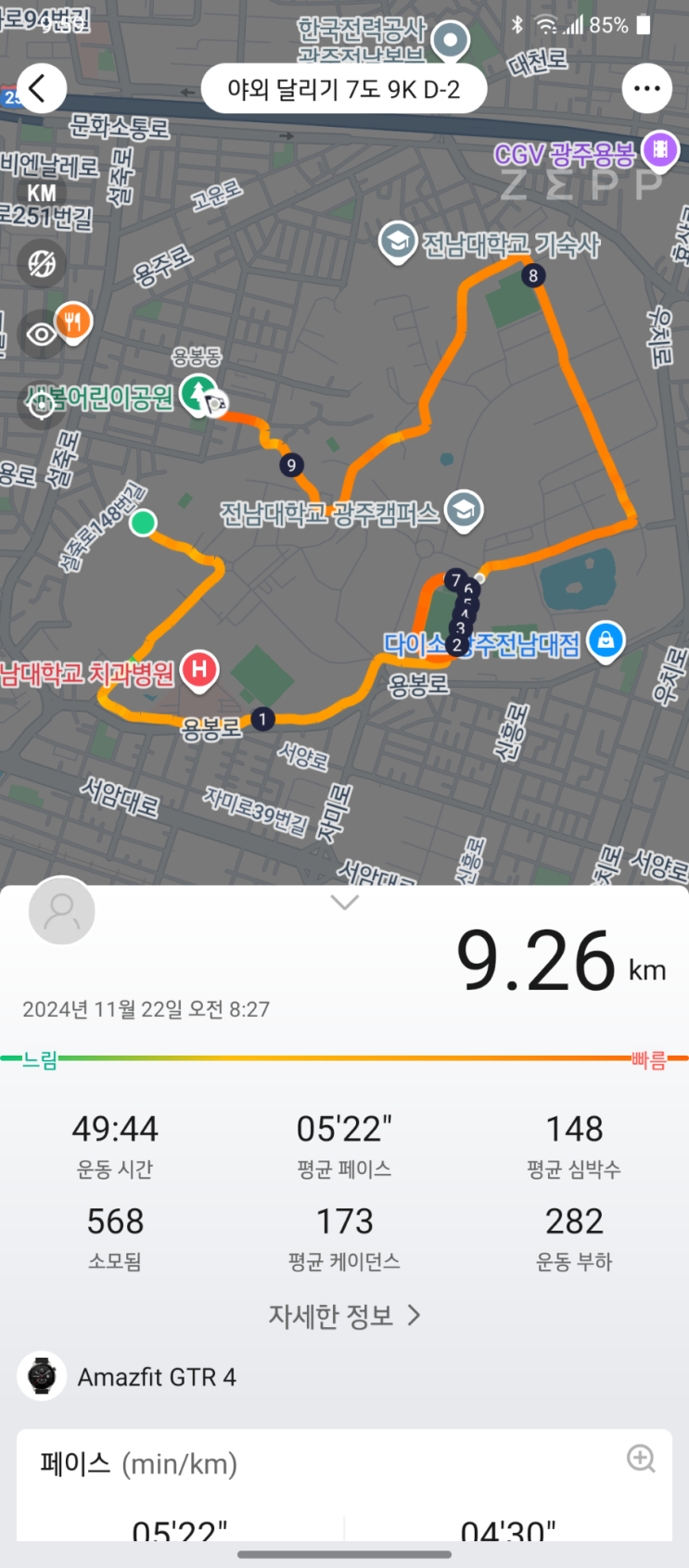The width and height of the screenshot is (689, 1568).
Task: Open the three-dot overflow menu
Action: click(x=646, y=89)
